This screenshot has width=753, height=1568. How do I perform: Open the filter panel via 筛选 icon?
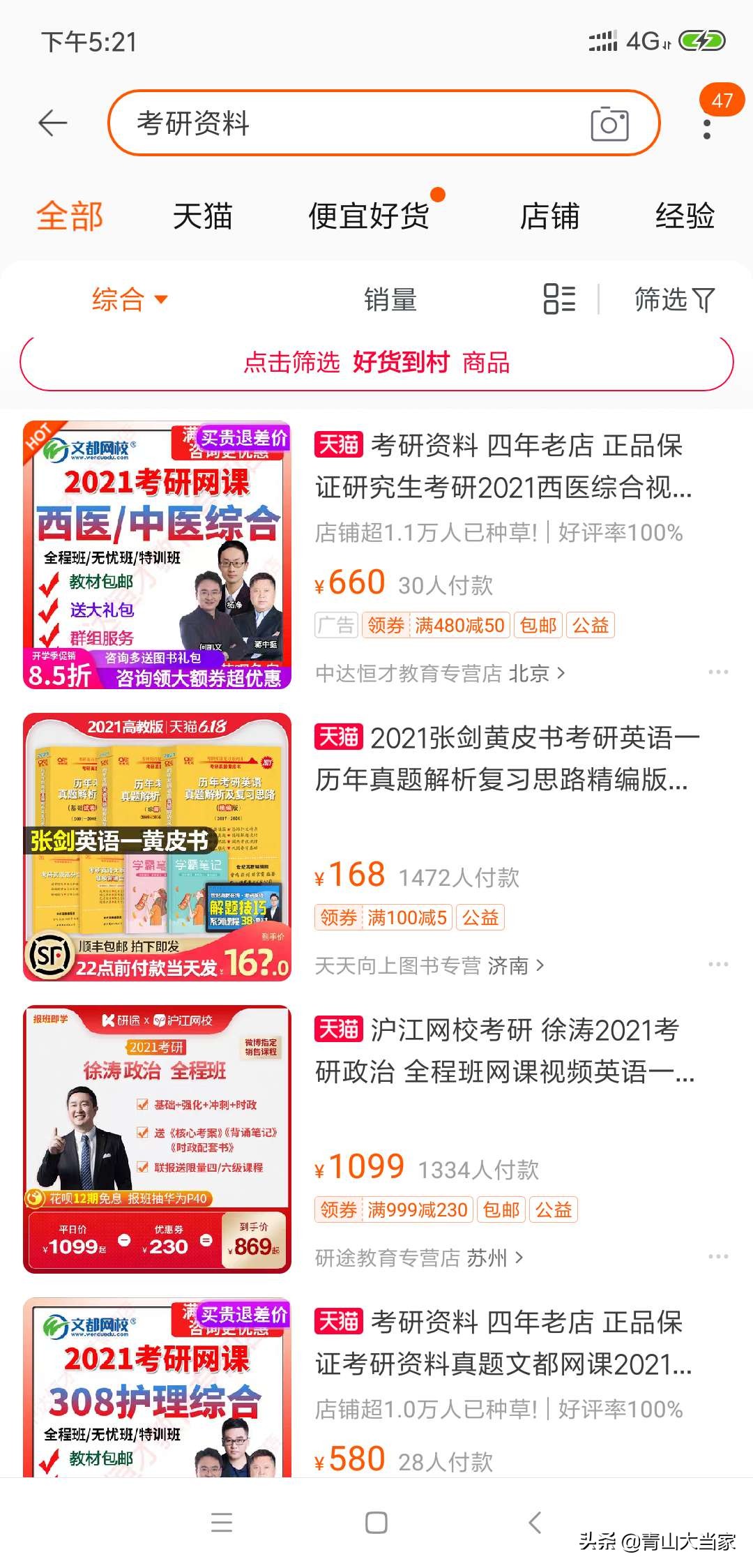tap(673, 300)
